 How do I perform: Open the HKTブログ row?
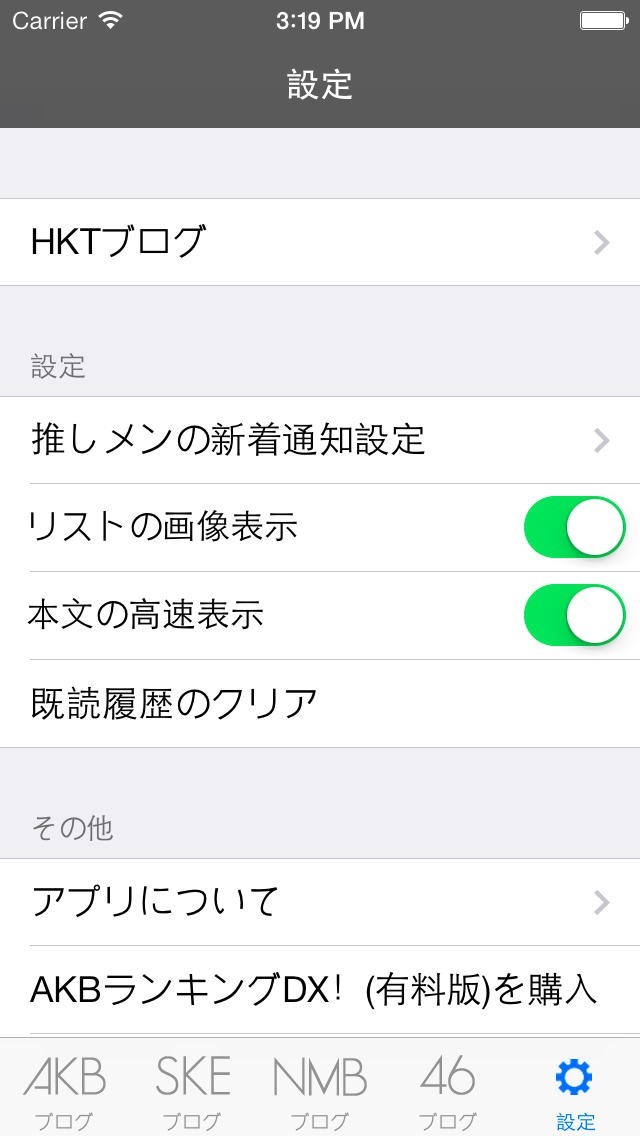pos(320,242)
